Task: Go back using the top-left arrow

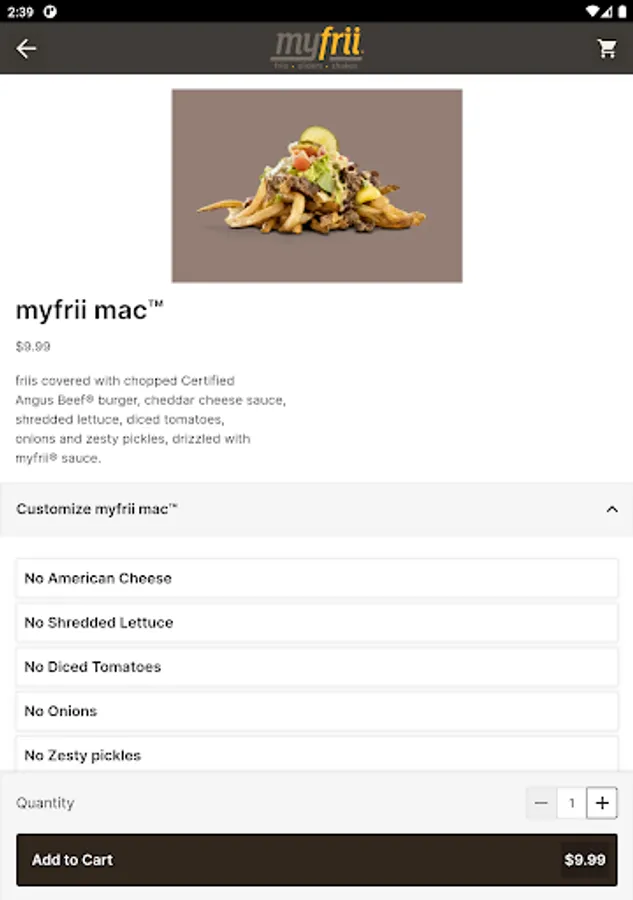Action: pos(26,48)
